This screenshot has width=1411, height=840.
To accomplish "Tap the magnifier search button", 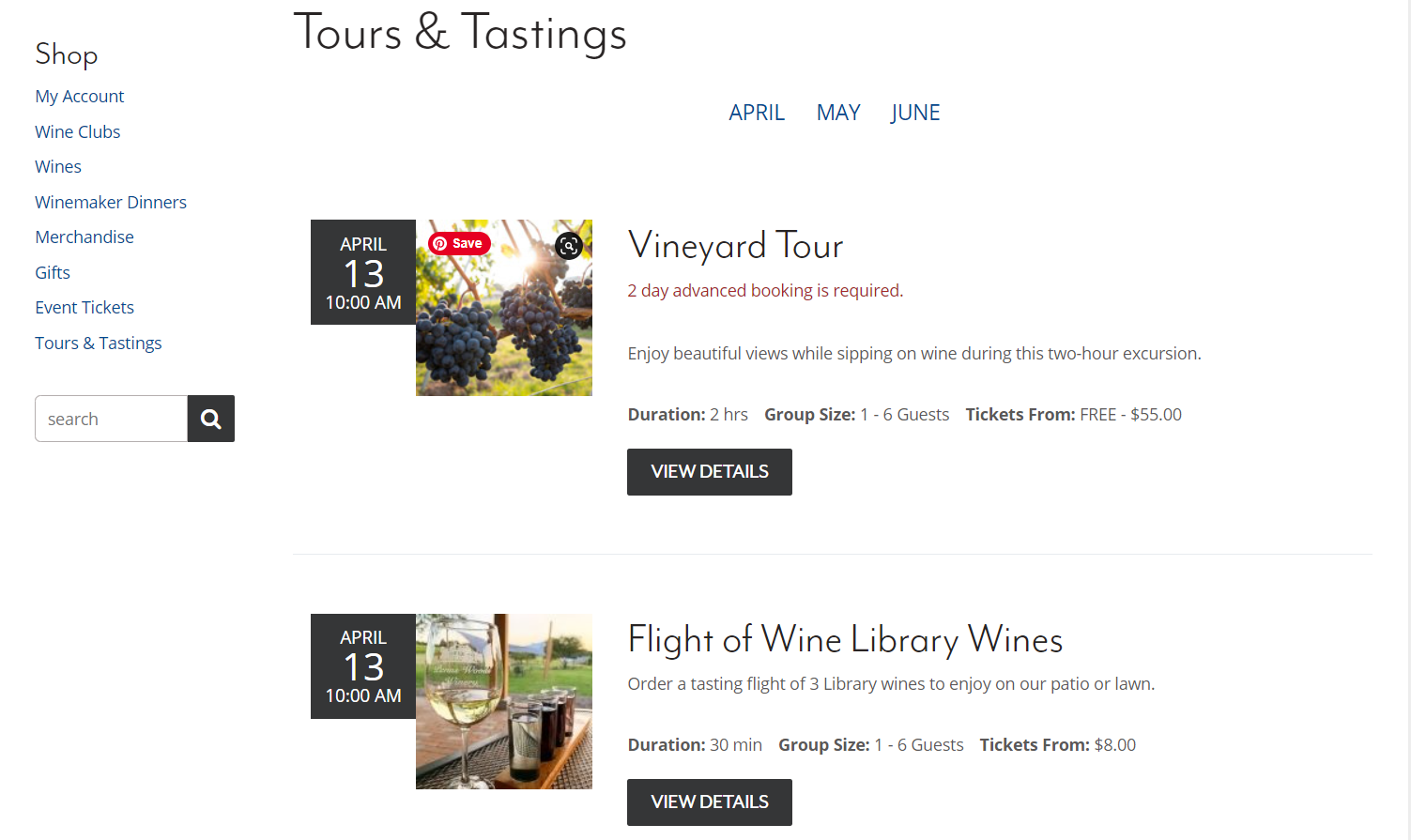I will [211, 419].
